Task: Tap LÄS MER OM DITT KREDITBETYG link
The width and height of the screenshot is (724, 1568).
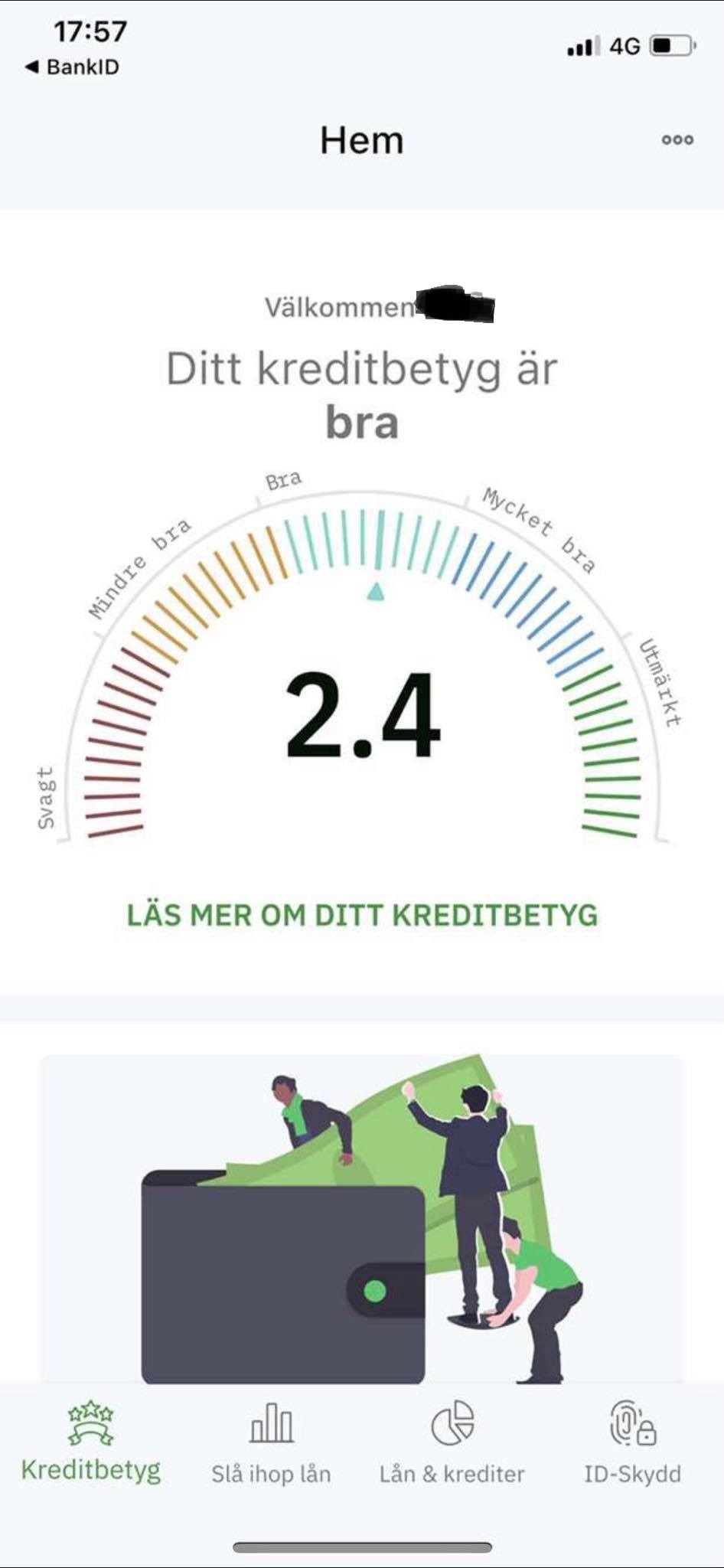Action: (x=362, y=916)
